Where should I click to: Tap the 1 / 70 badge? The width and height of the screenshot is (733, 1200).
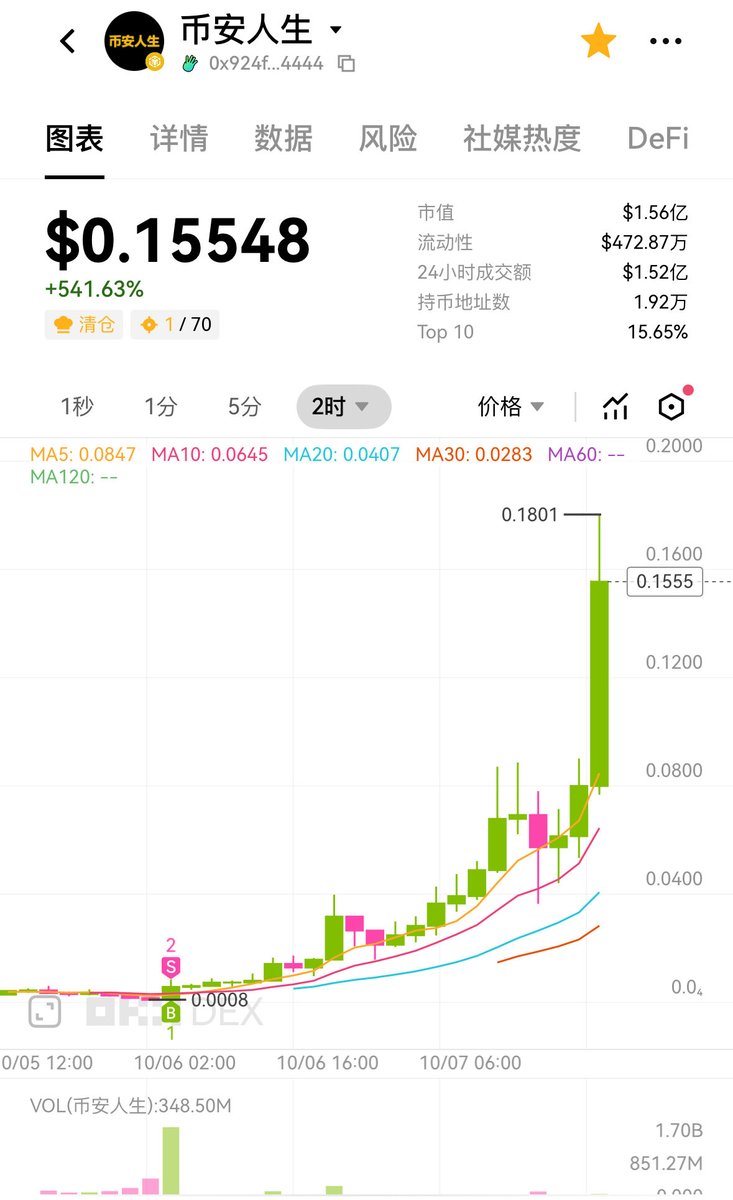click(x=175, y=324)
